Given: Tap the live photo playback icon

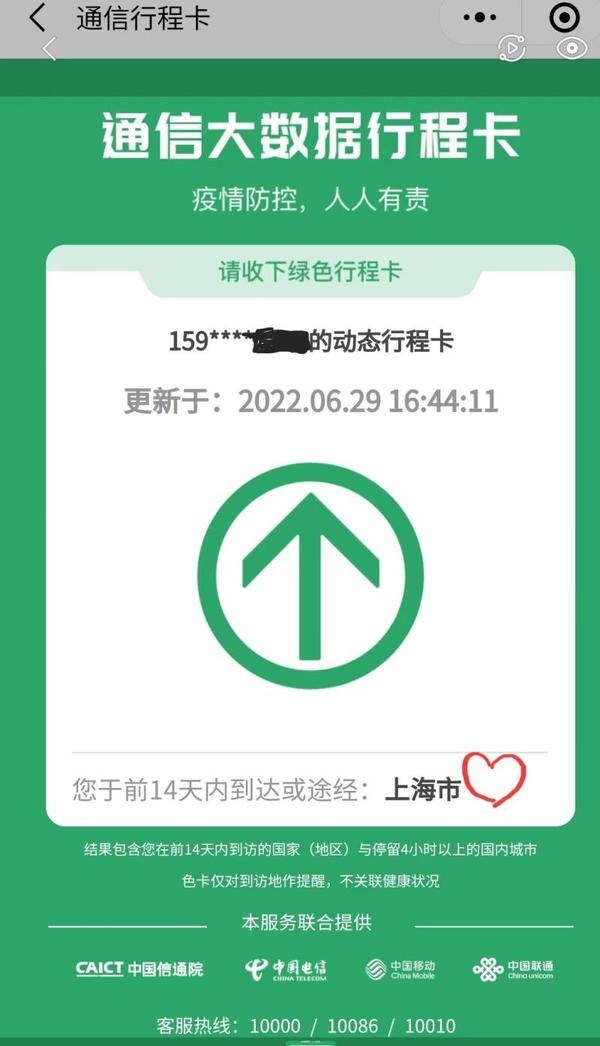Looking at the screenshot, I should 512,48.
